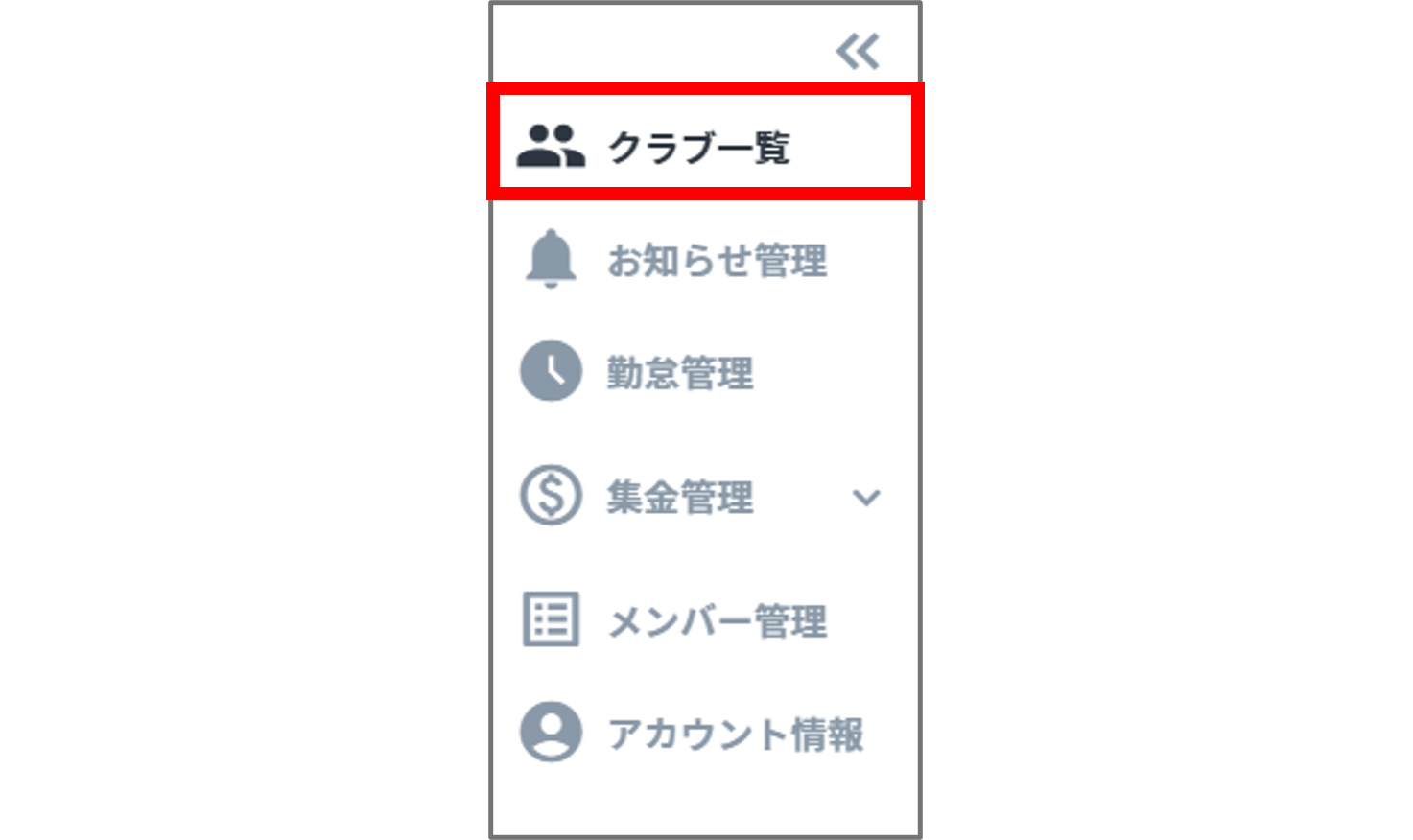Select メンバー管理

(x=716, y=621)
